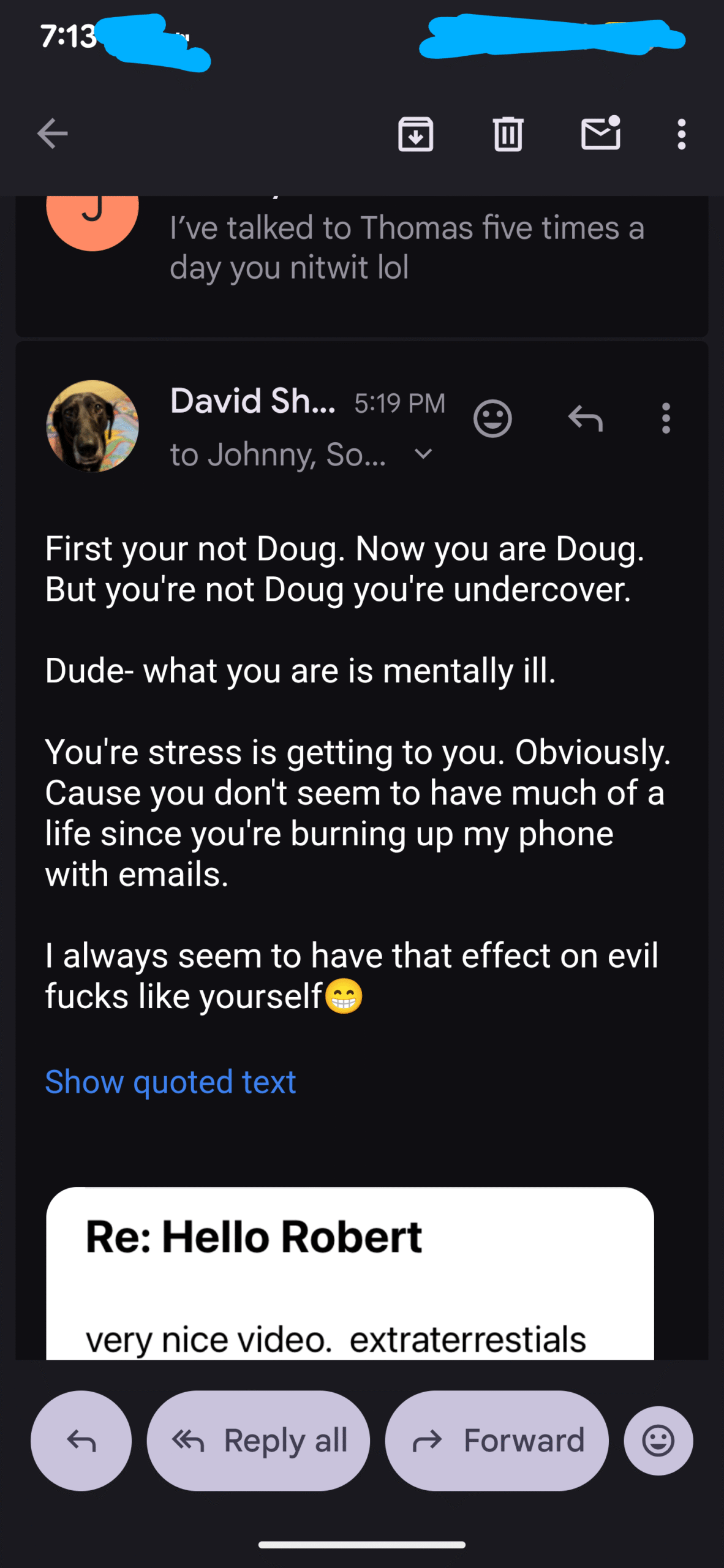The height and width of the screenshot is (1568, 724).
Task: Open the top app bar overflow menu
Action: coord(681,134)
